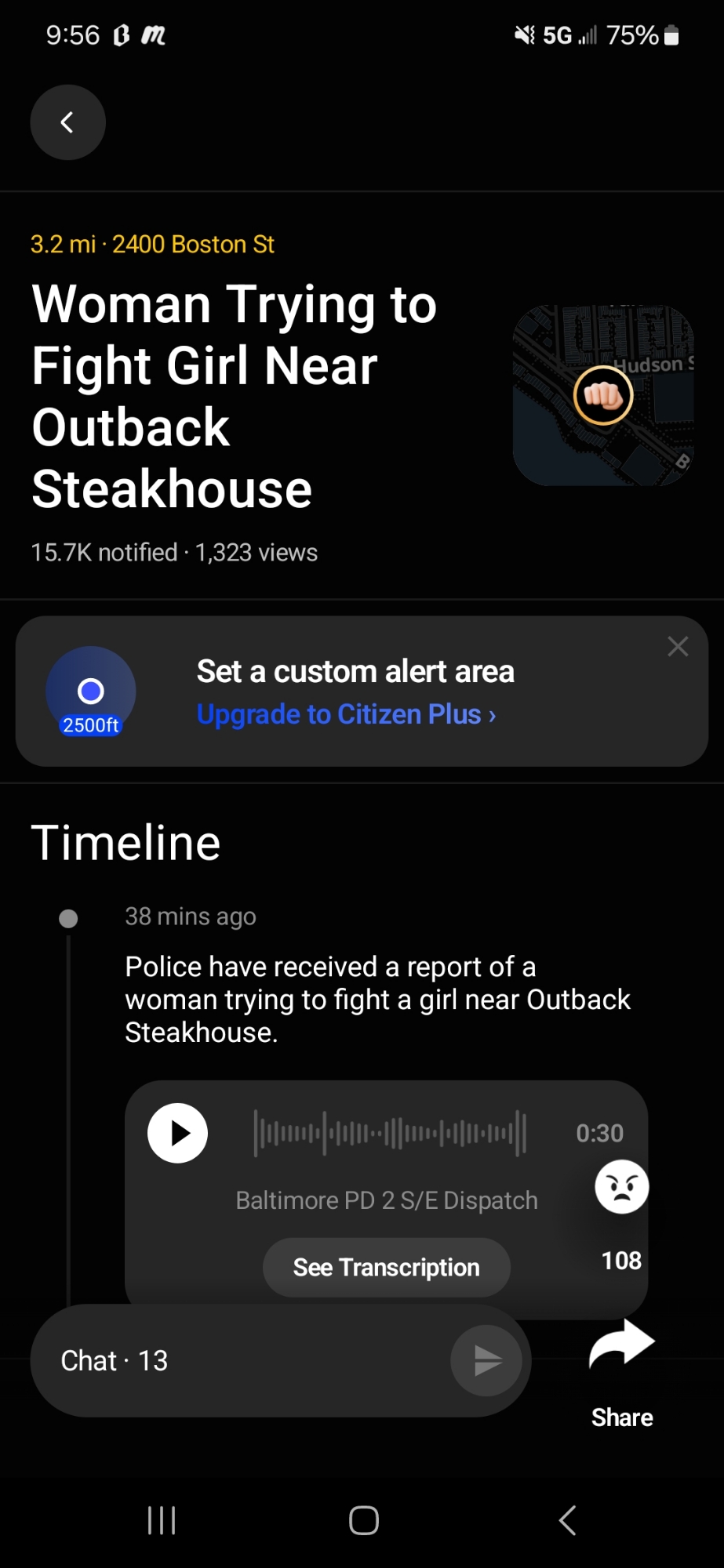The image size is (724, 1568).
Task: Dismiss the custom alert area banner
Action: (678, 647)
